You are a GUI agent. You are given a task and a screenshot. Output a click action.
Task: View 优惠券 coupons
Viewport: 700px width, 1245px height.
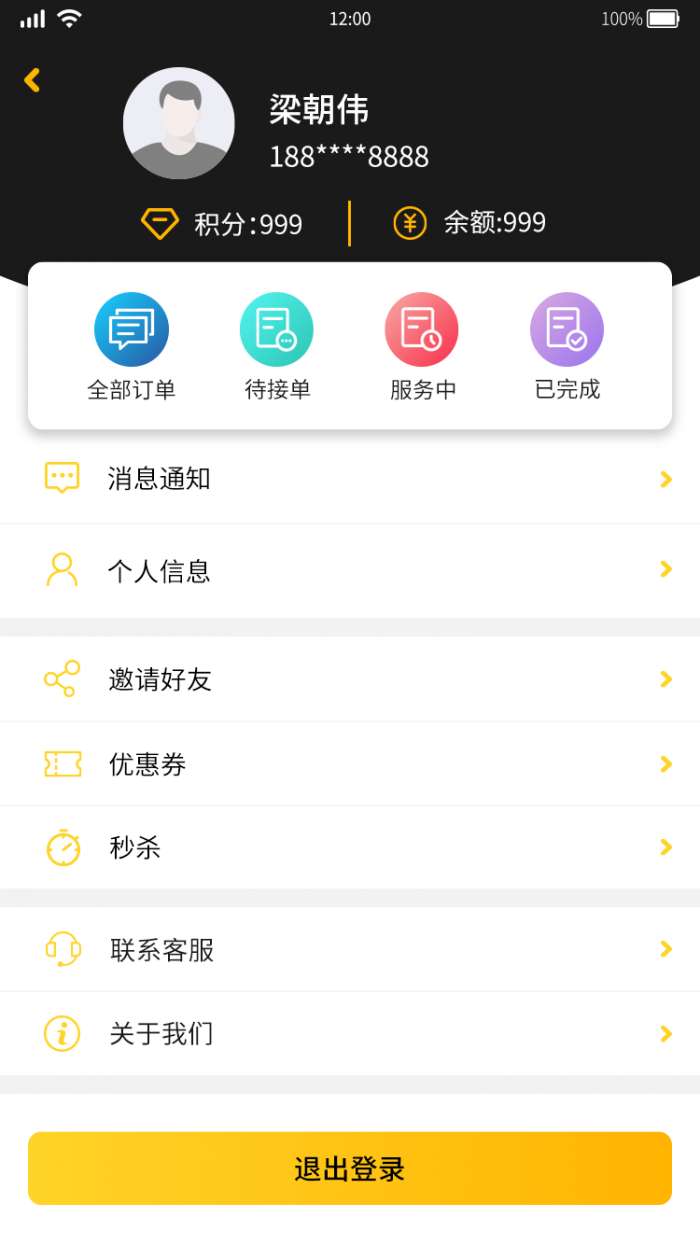coord(350,764)
